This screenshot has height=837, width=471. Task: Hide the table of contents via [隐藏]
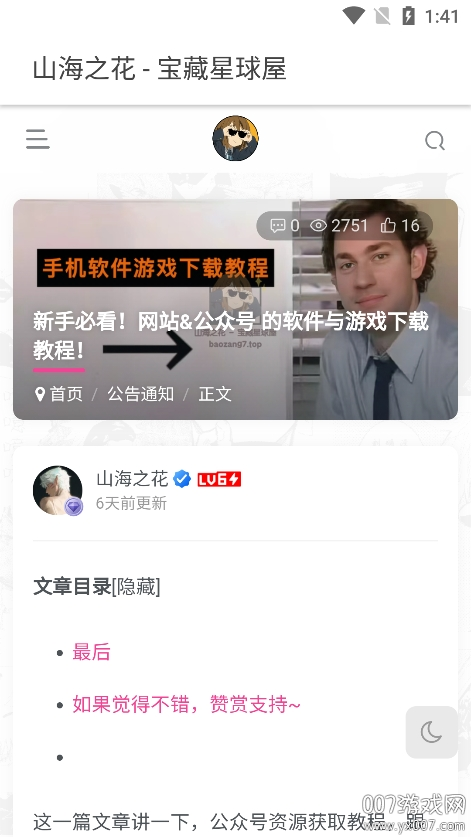(x=136, y=586)
